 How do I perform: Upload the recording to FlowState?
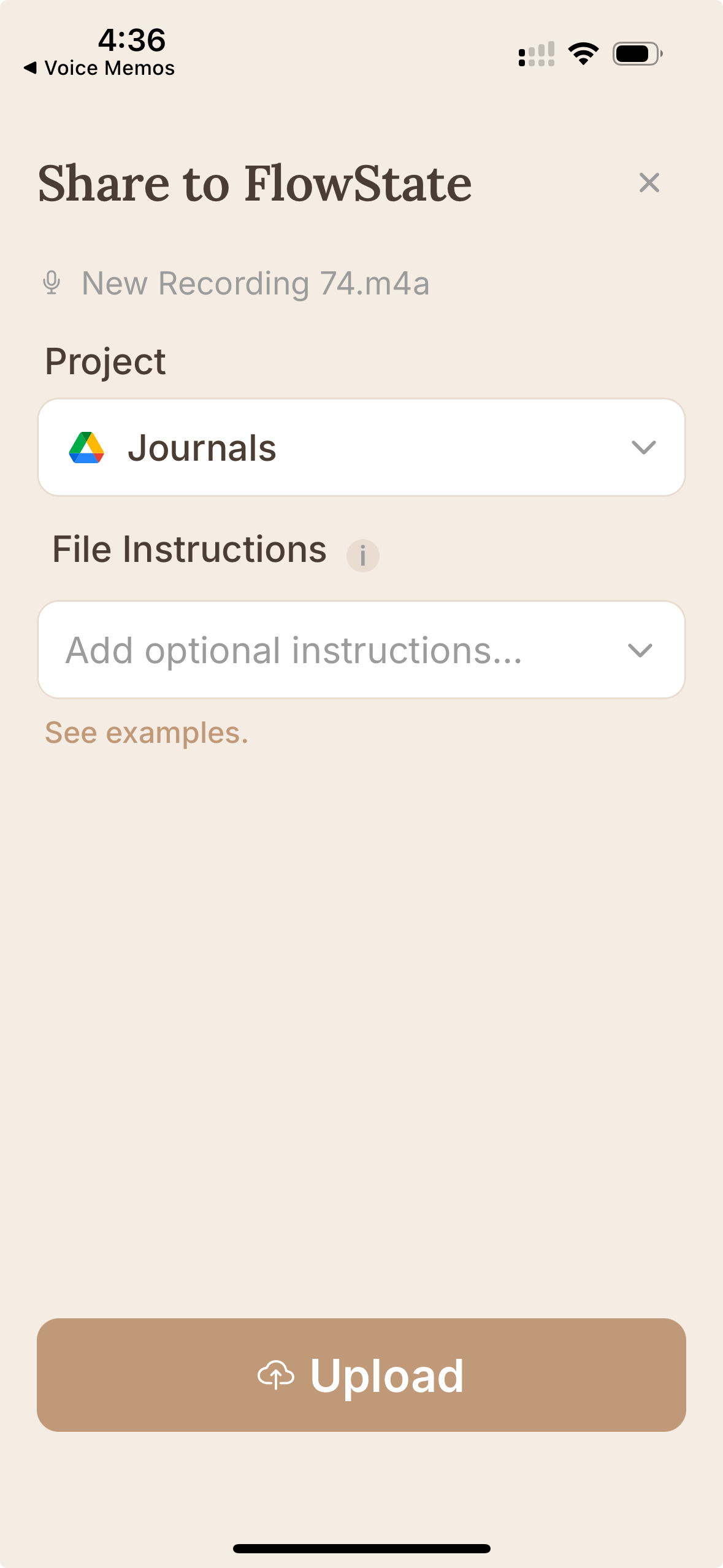(361, 1375)
